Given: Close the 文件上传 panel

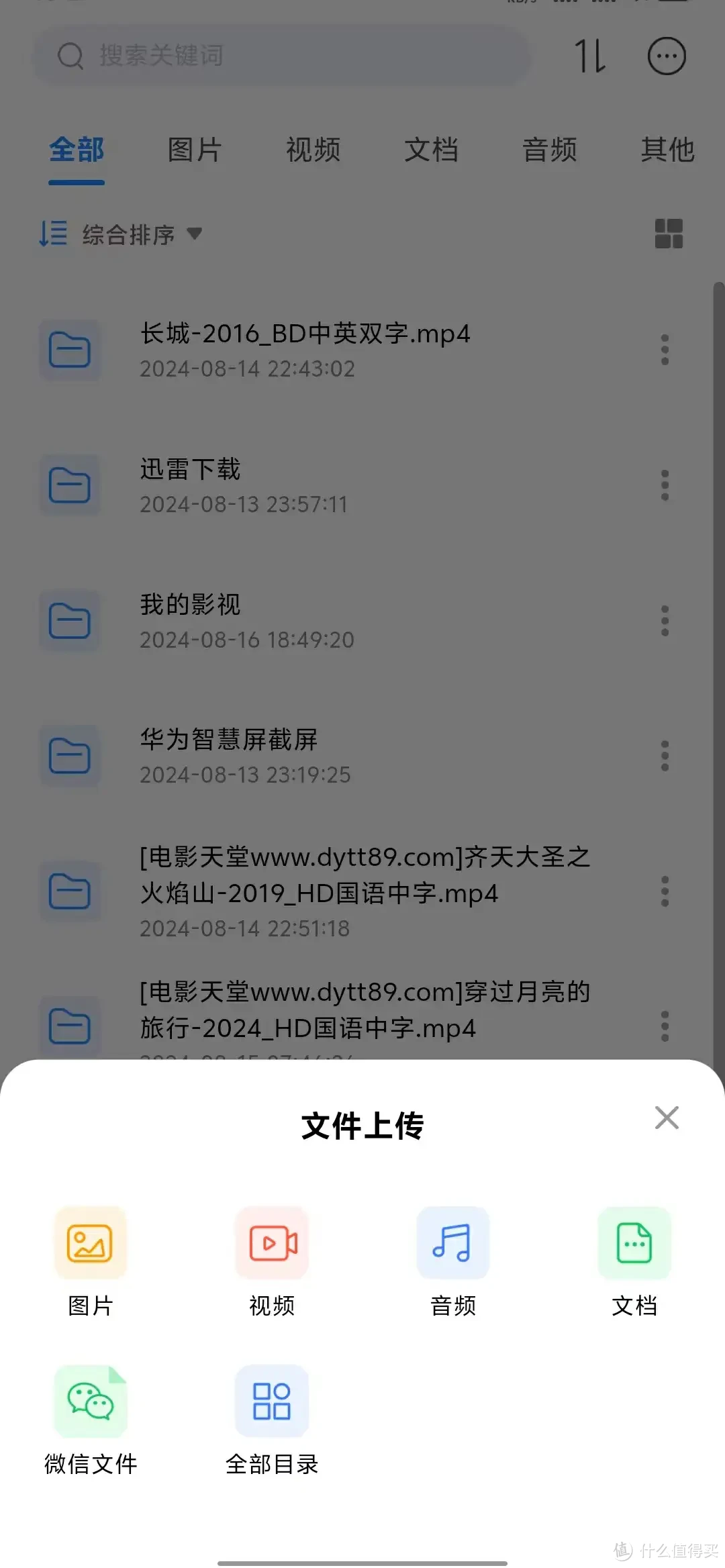Looking at the screenshot, I should pos(666,1118).
